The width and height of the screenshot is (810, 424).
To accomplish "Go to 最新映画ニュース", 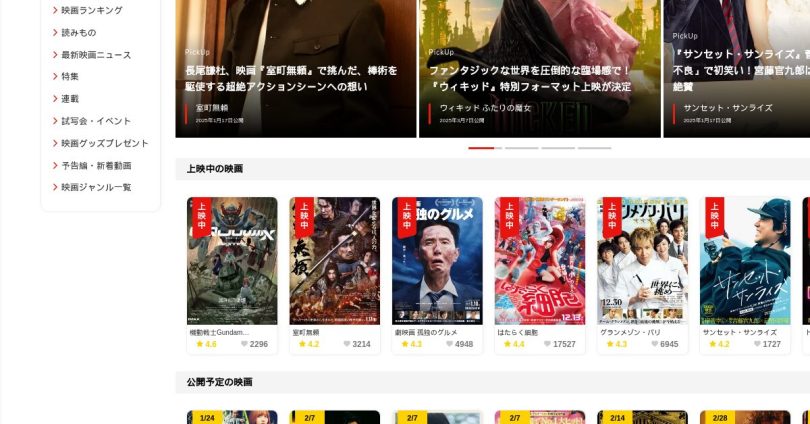I will pos(95,55).
